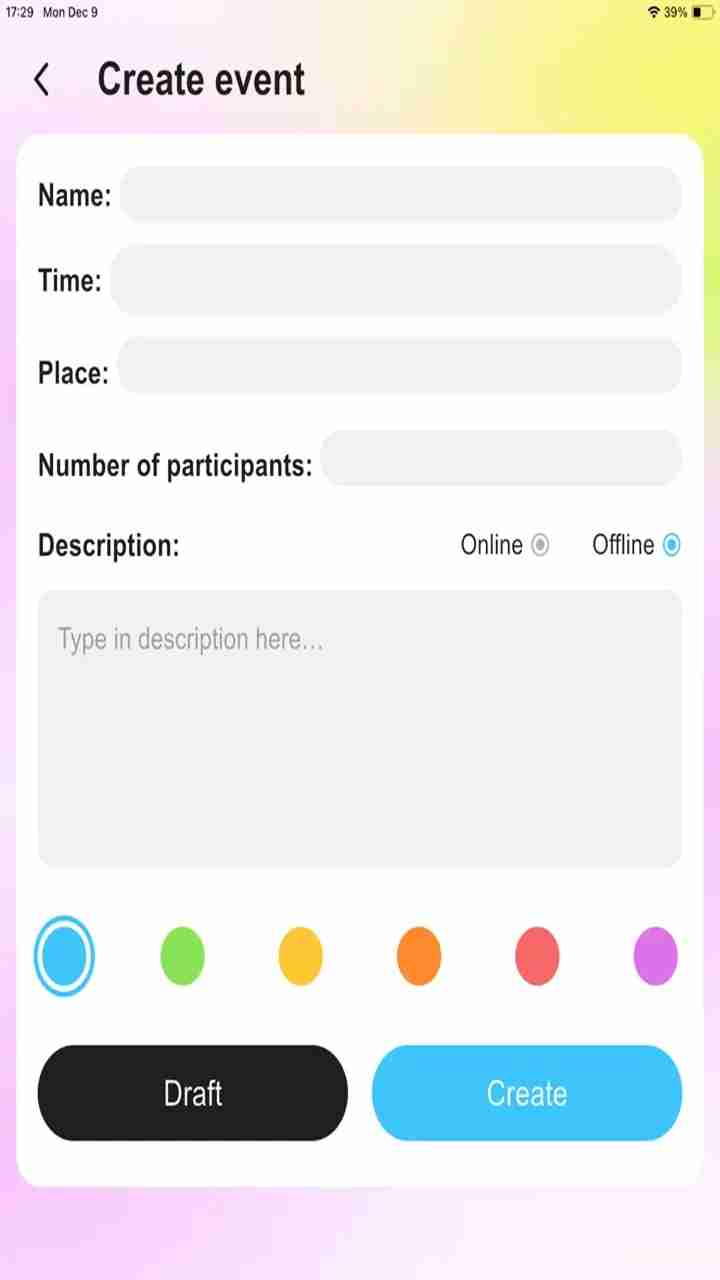Tap the Create button
This screenshot has height=1280, width=720.
tap(527, 1093)
